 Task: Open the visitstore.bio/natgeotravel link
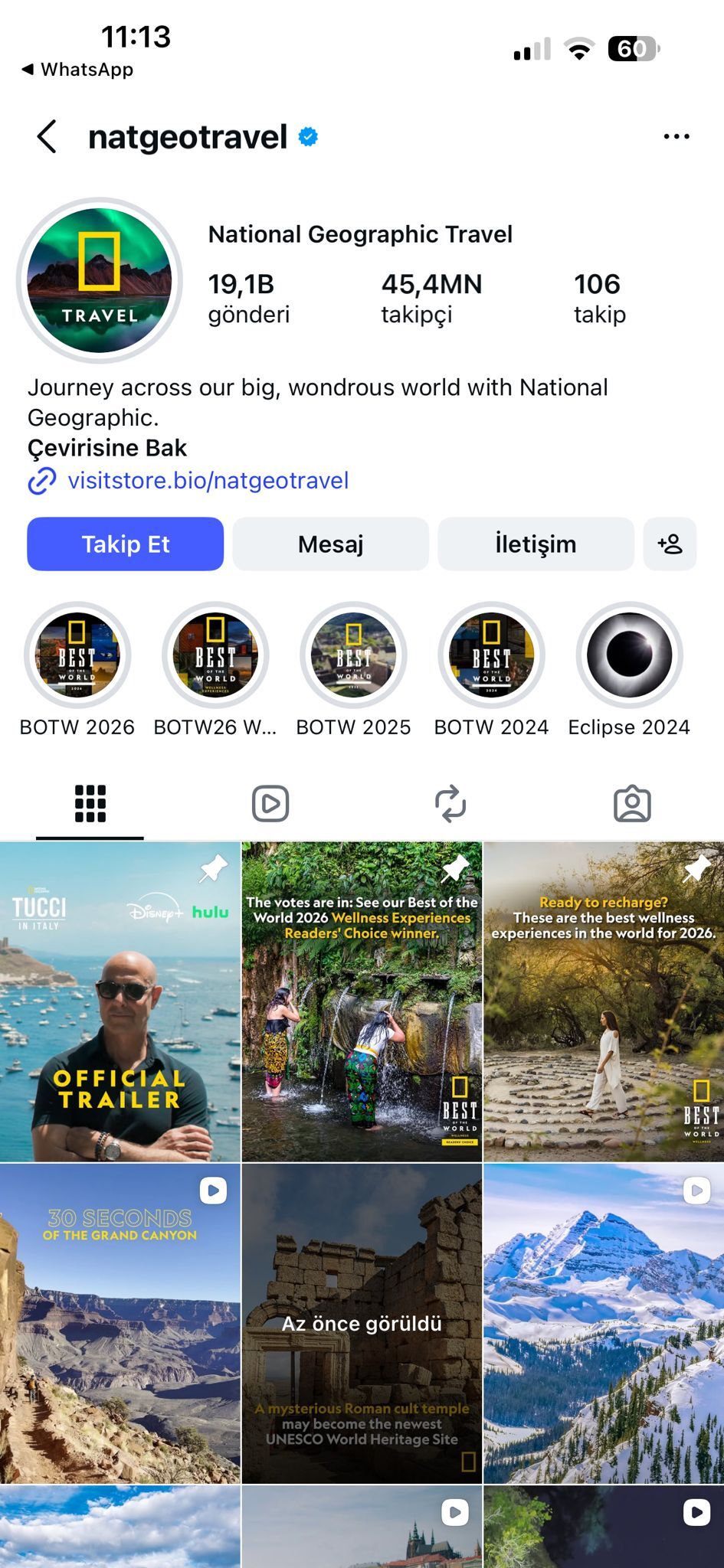click(x=208, y=481)
